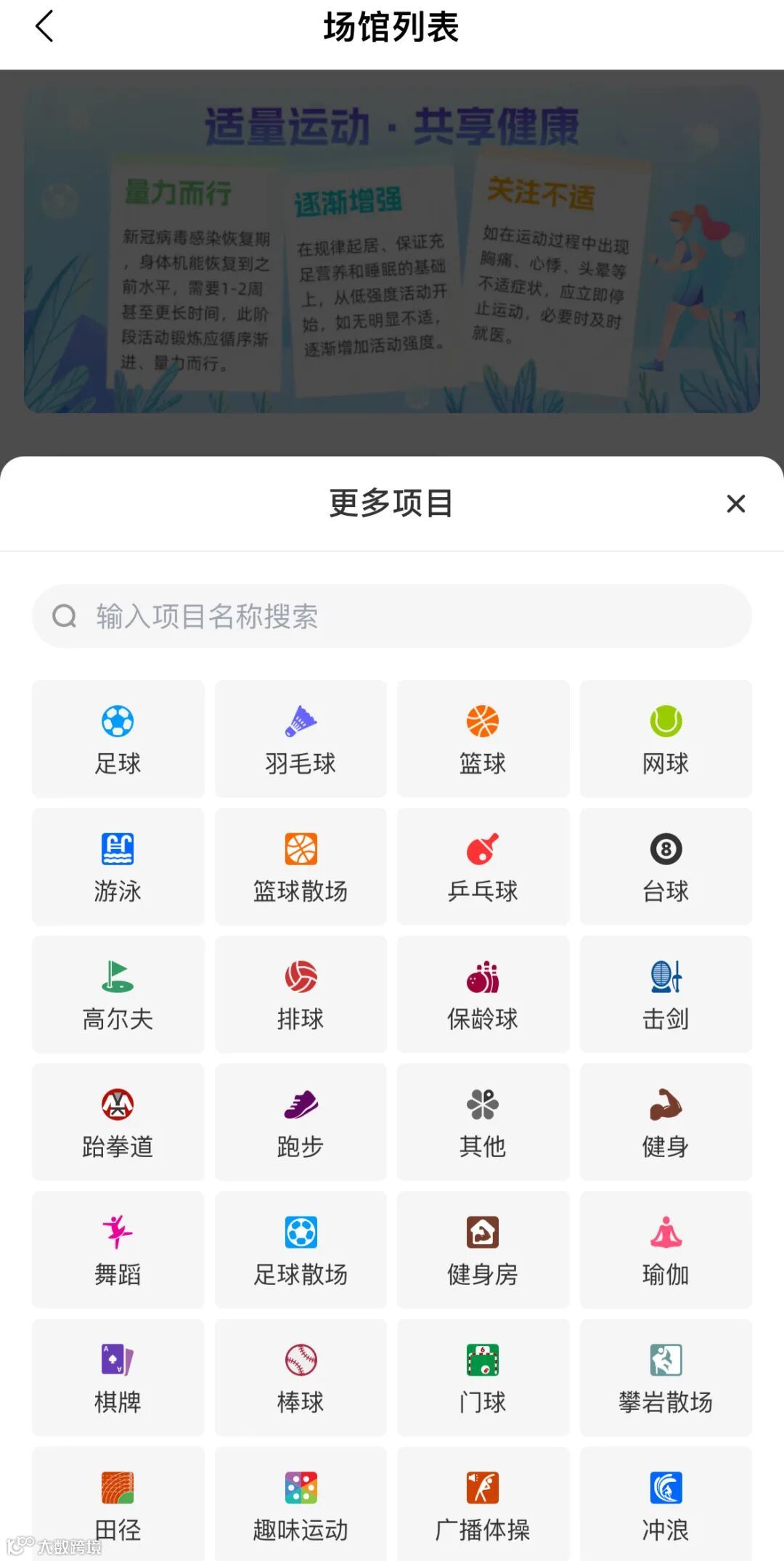Viewport: 784px width, 1561px height.
Task: Select 攀岩散场 from the list
Action: point(666,1378)
